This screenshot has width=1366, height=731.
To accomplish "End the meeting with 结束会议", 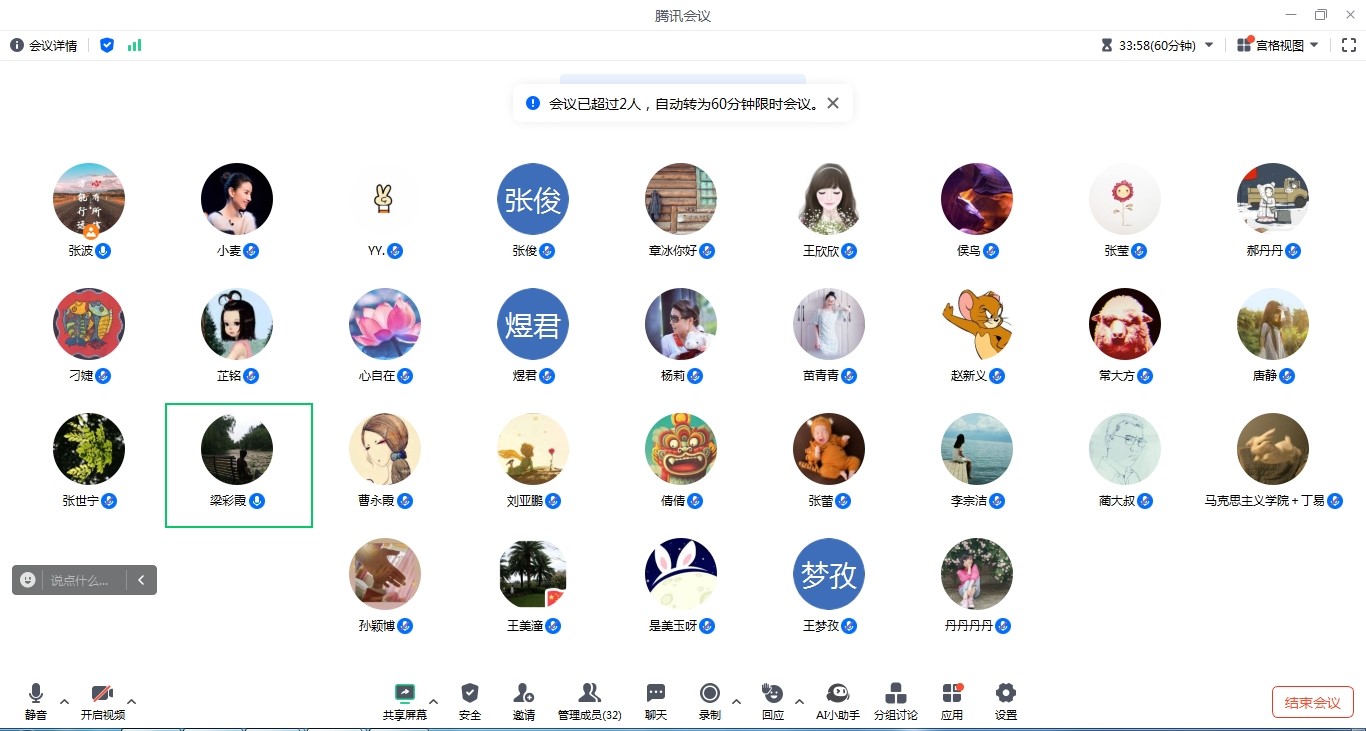I will [1312, 702].
